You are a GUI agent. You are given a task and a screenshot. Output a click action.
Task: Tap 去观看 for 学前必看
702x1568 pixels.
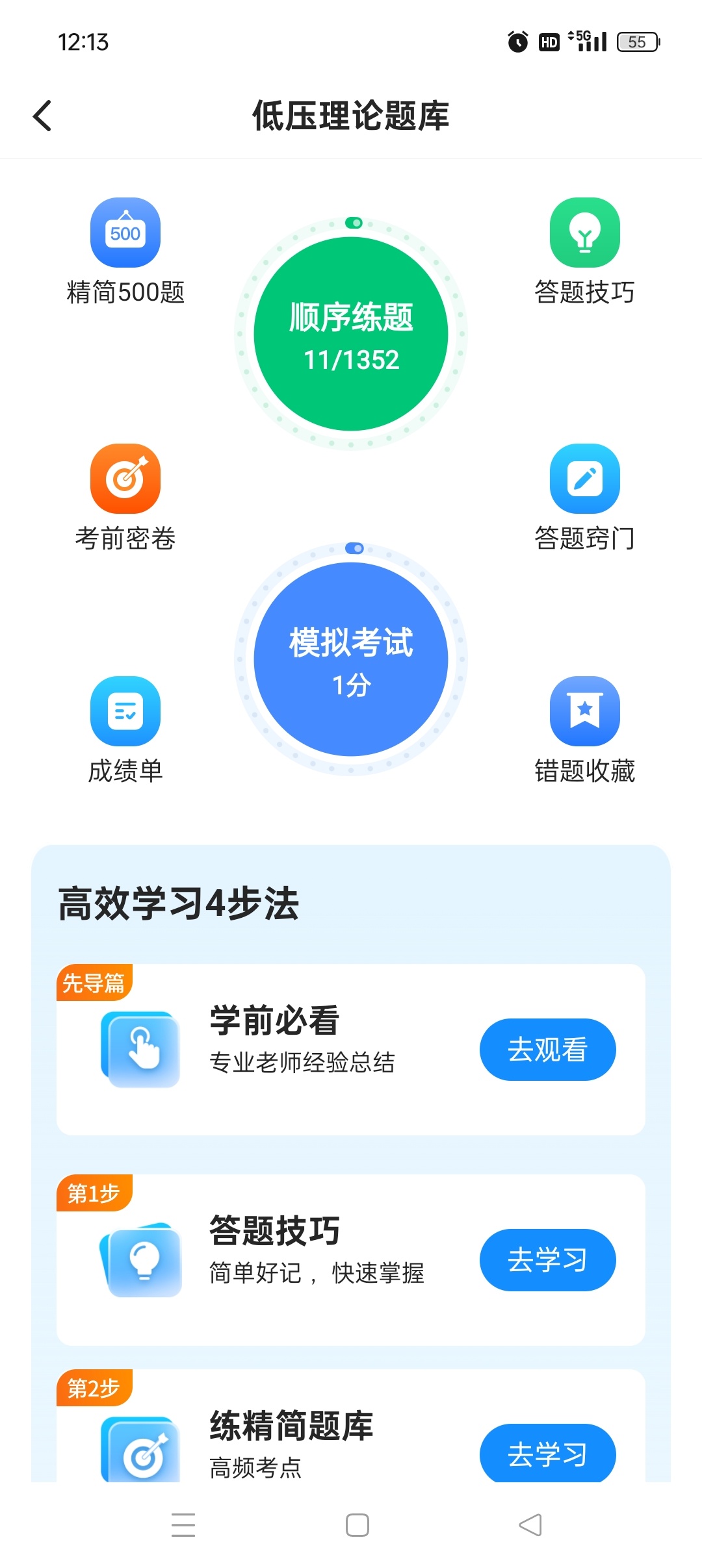[547, 1050]
